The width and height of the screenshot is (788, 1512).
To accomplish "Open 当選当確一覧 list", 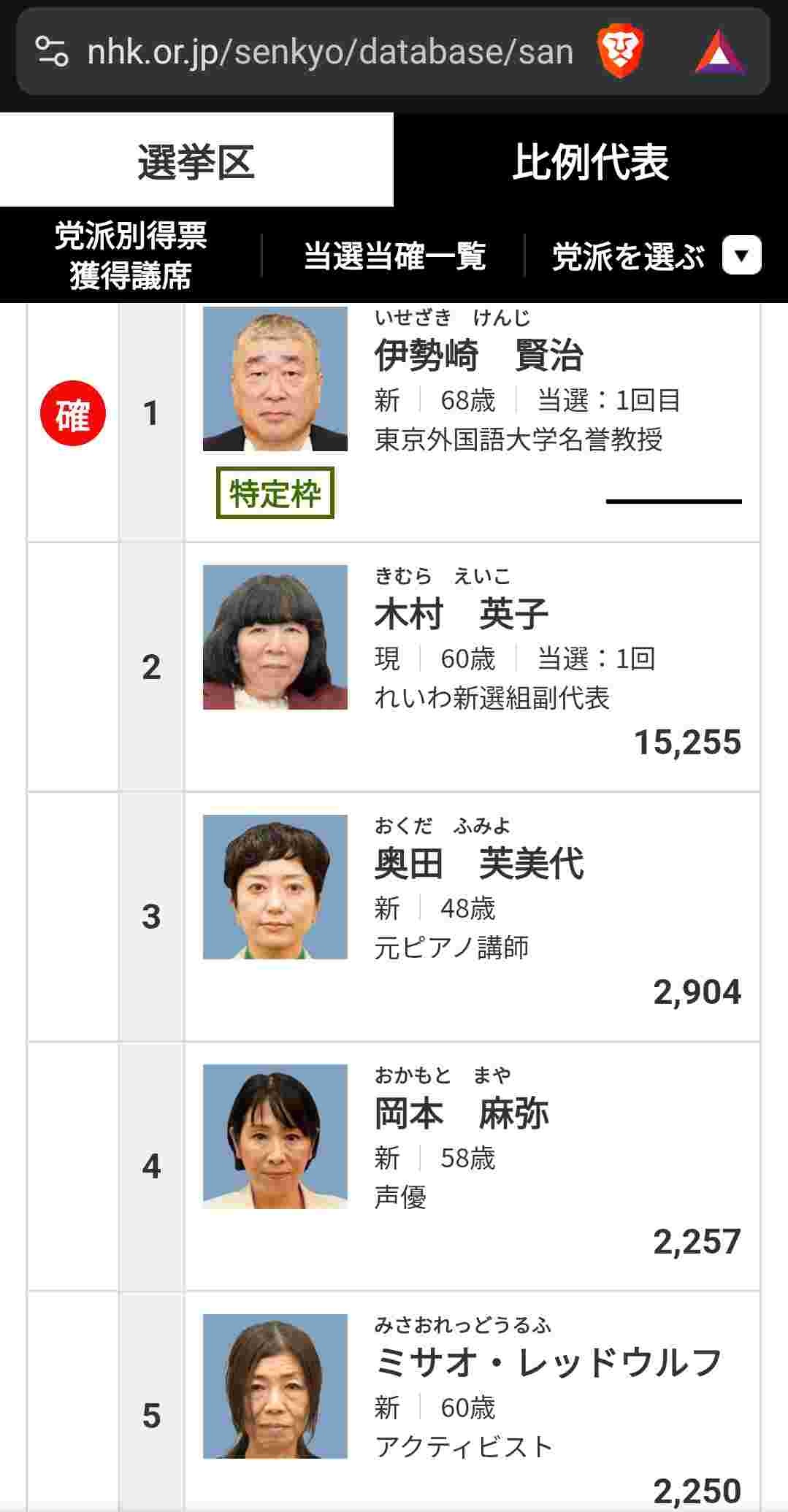I will (394, 256).
